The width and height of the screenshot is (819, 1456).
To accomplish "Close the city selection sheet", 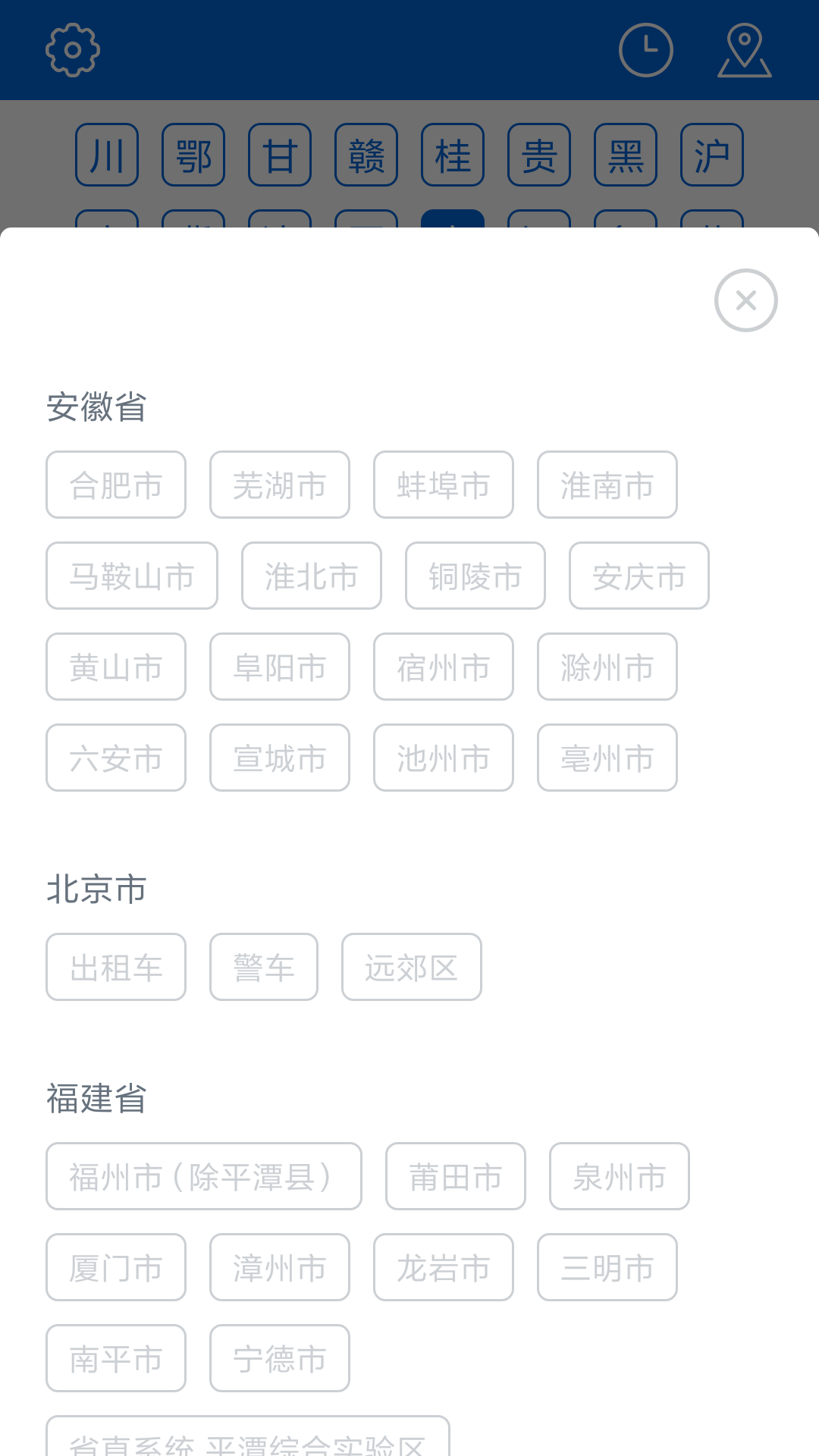I will 745,300.
